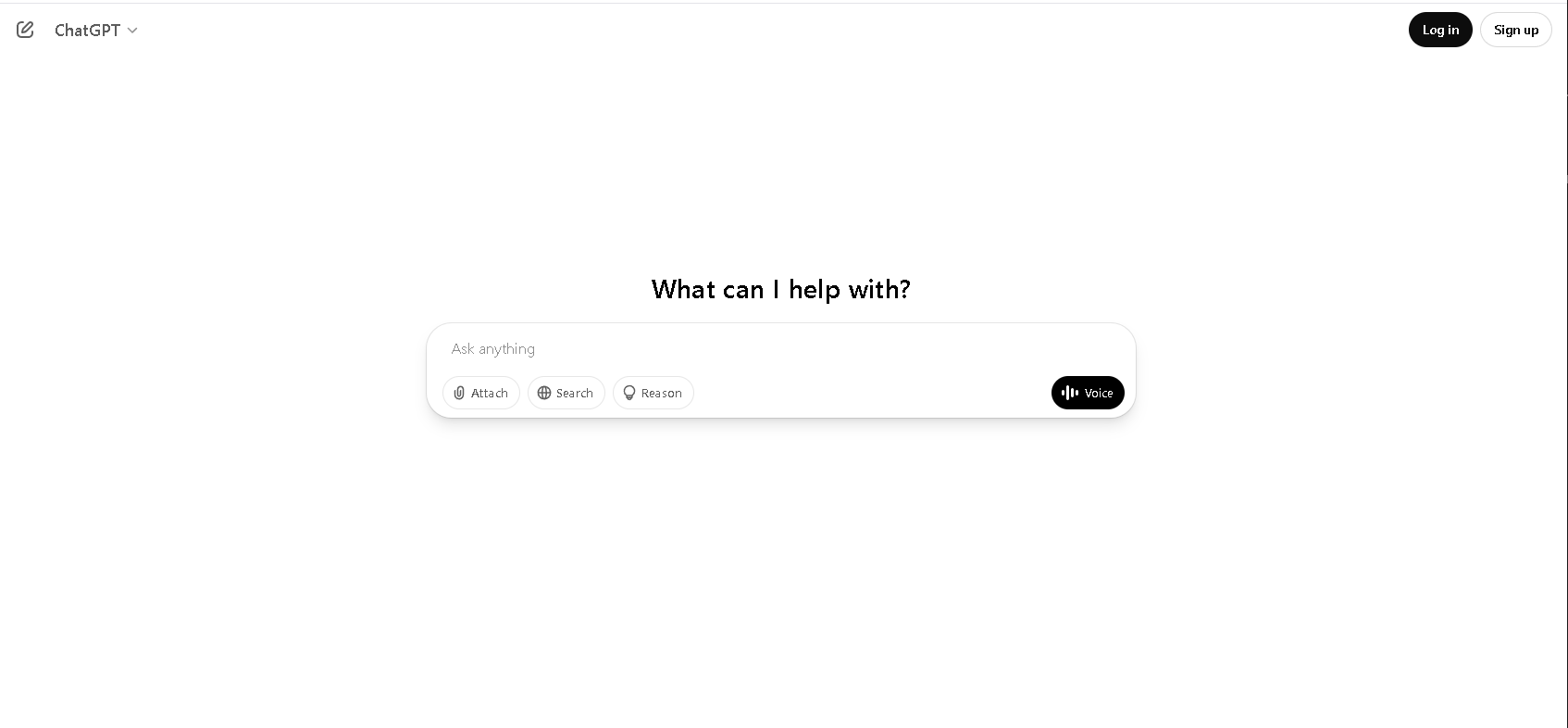Tap the Log in button
The image size is (1568, 728).
click(x=1439, y=30)
